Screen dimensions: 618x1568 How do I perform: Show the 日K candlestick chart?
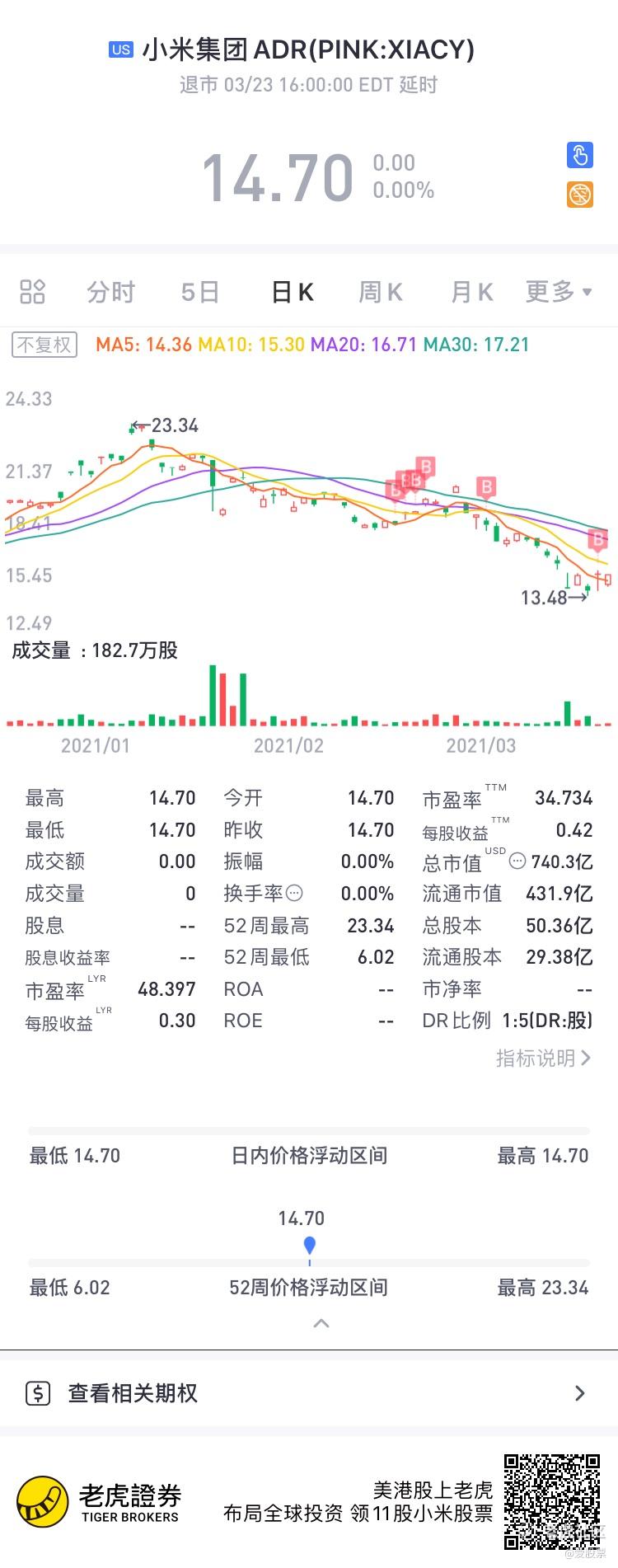coord(293,292)
